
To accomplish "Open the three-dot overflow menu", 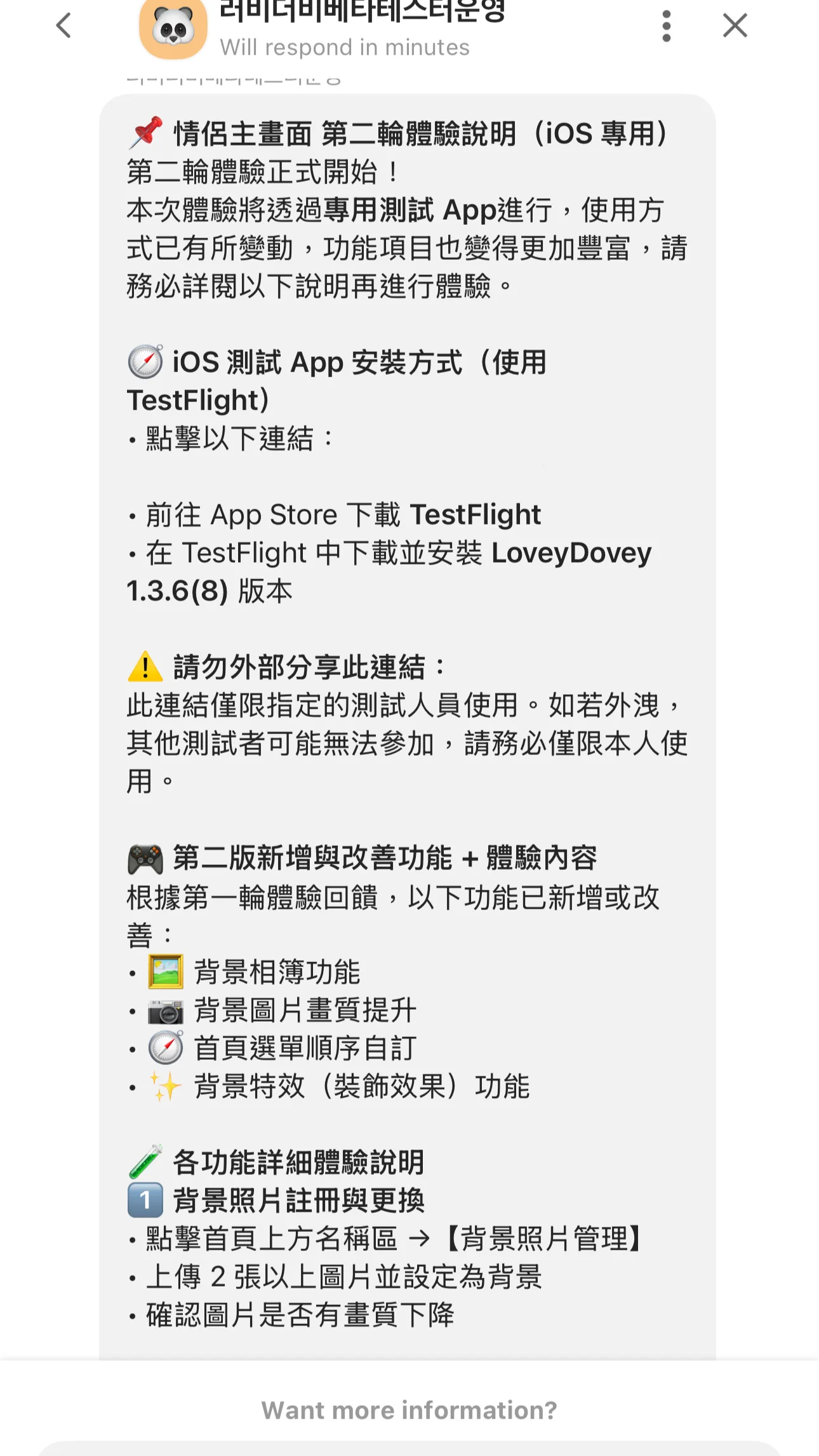I will point(666,26).
